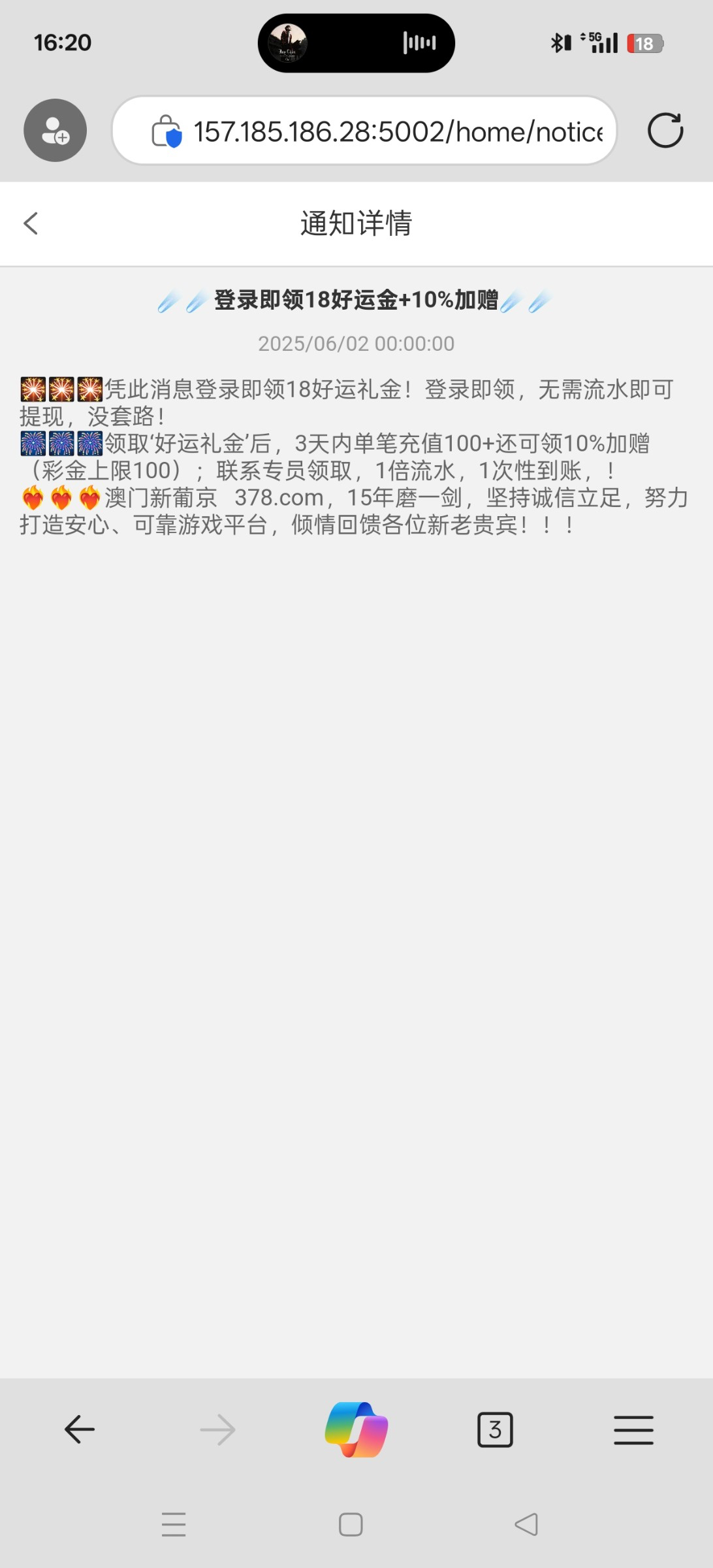Navigate back with the browser back arrow

coord(80,1429)
